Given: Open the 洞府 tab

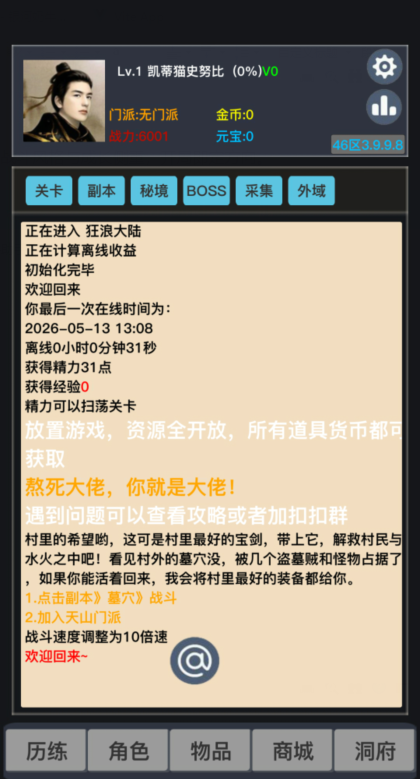Looking at the screenshot, I should tap(374, 751).
